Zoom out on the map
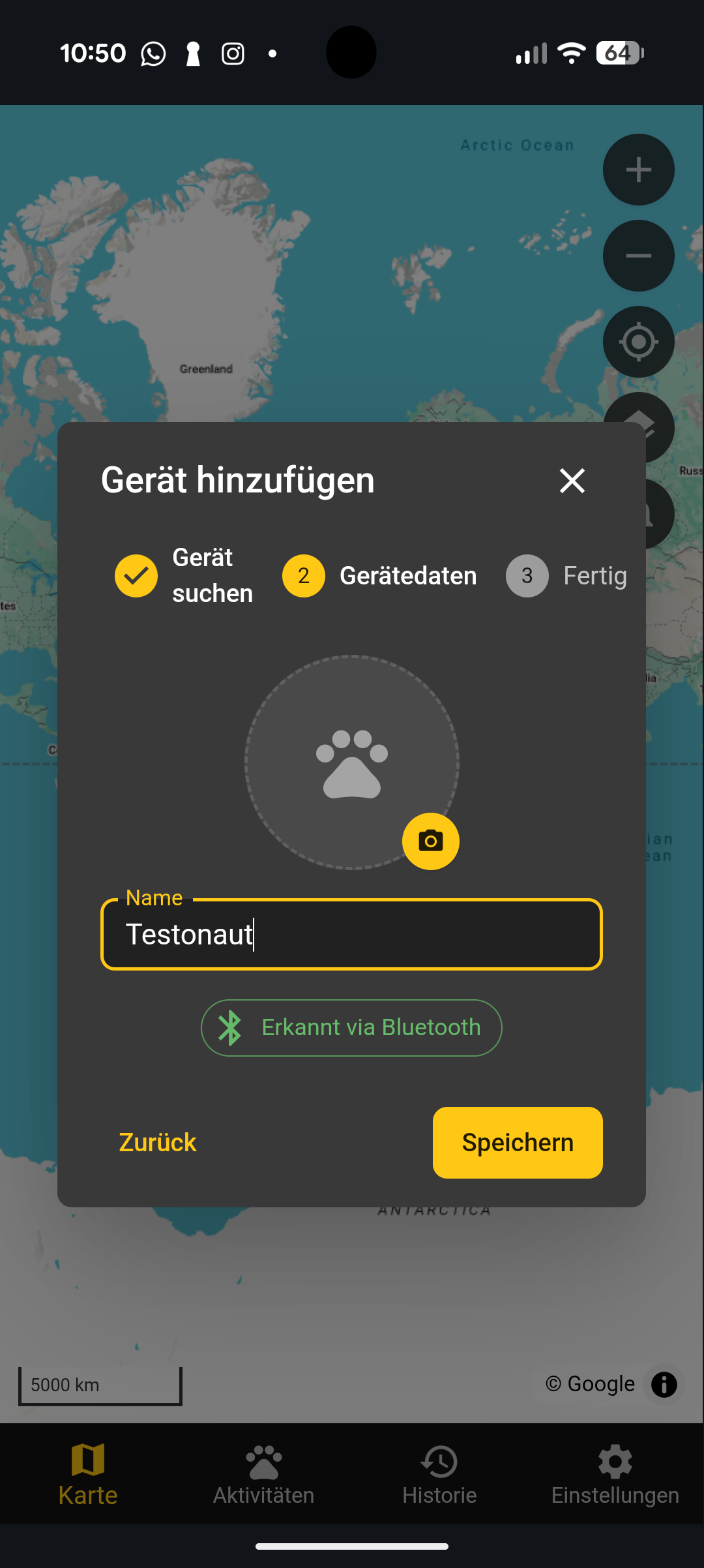Screen dimensions: 704x1568 pos(638,256)
